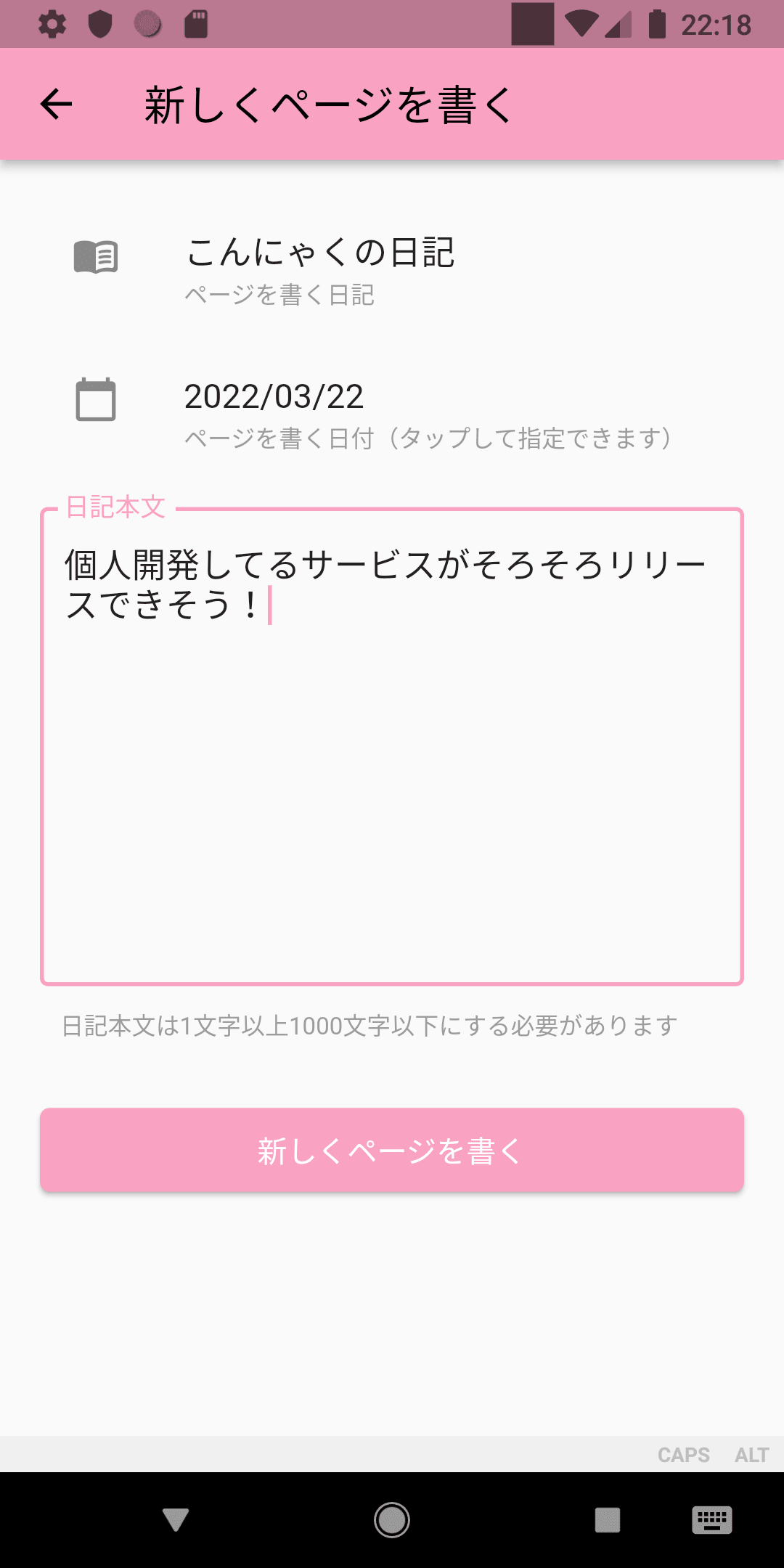Go to the home screen
784x1568 pixels.
click(392, 1519)
